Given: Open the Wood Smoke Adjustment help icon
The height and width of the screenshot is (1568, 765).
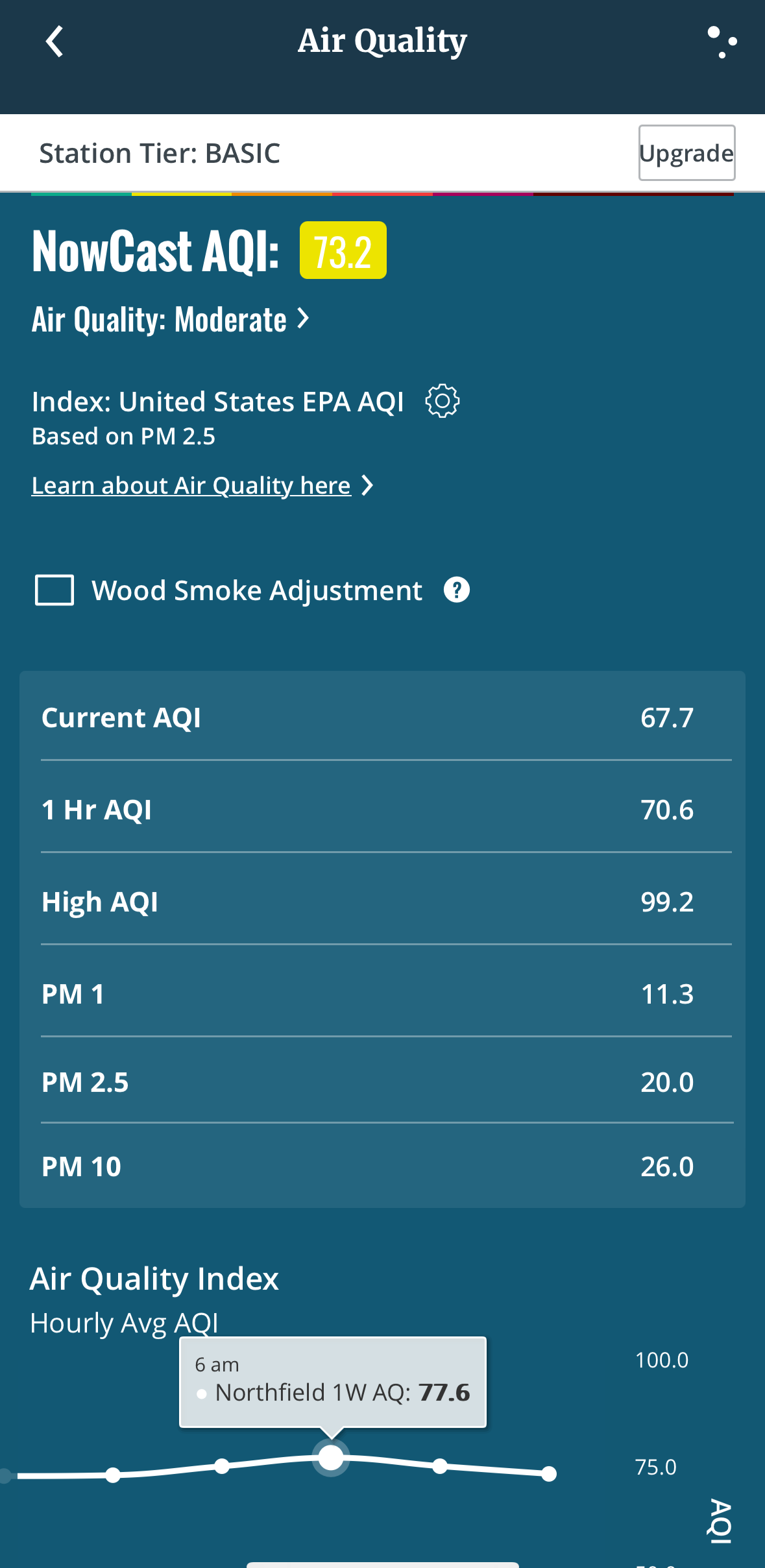Looking at the screenshot, I should [x=457, y=590].
